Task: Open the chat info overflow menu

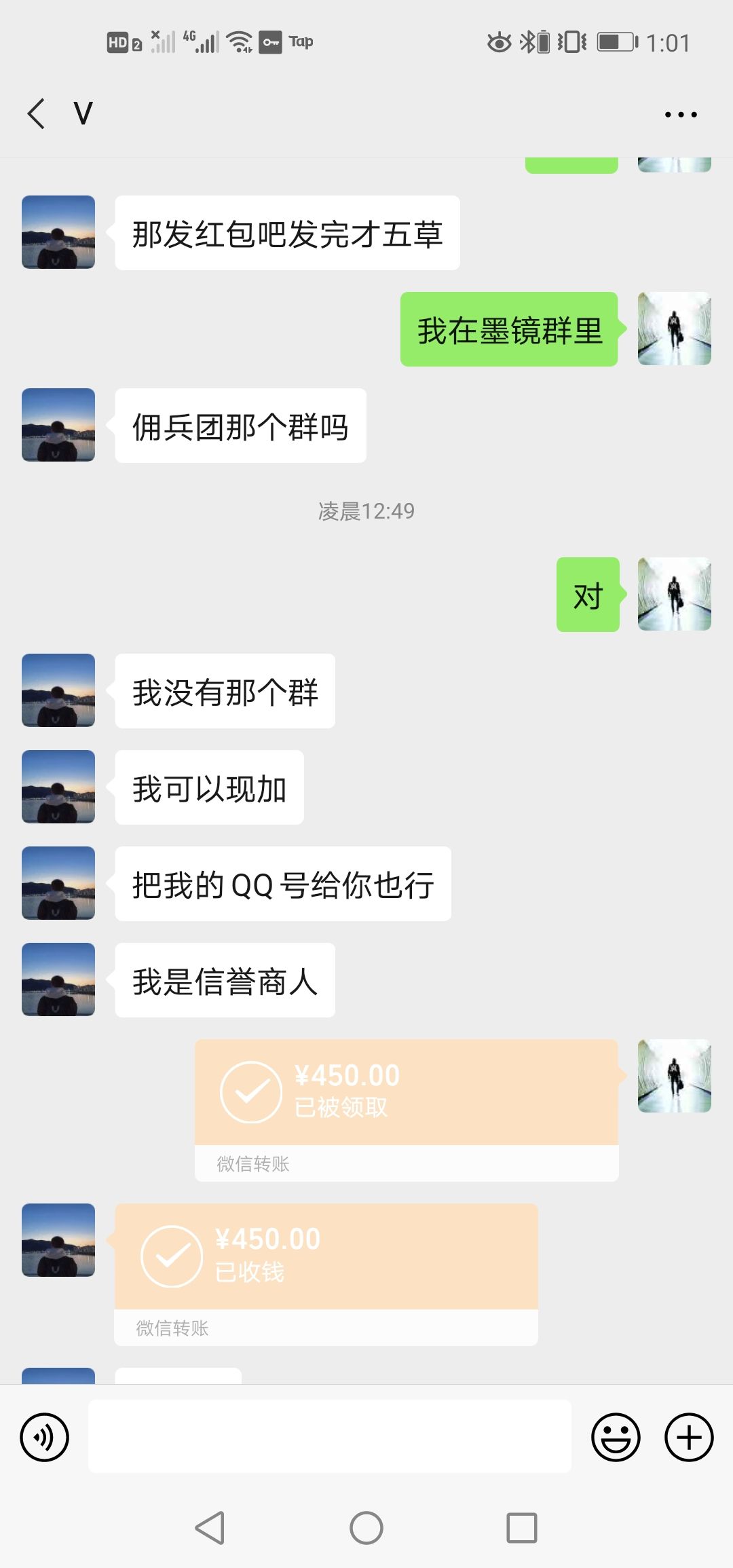Action: pyautogui.click(x=681, y=115)
